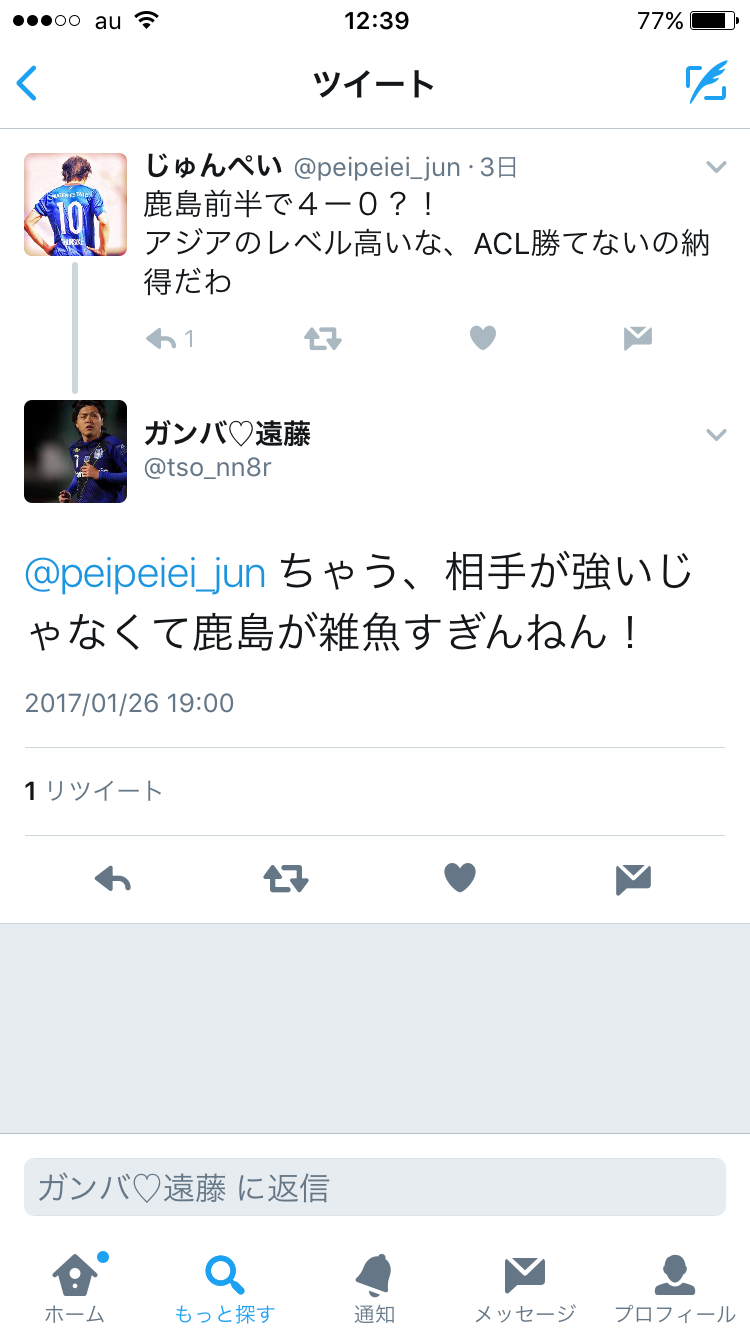
Task: Like じゅんぺい's tweet
Action: click(x=483, y=339)
